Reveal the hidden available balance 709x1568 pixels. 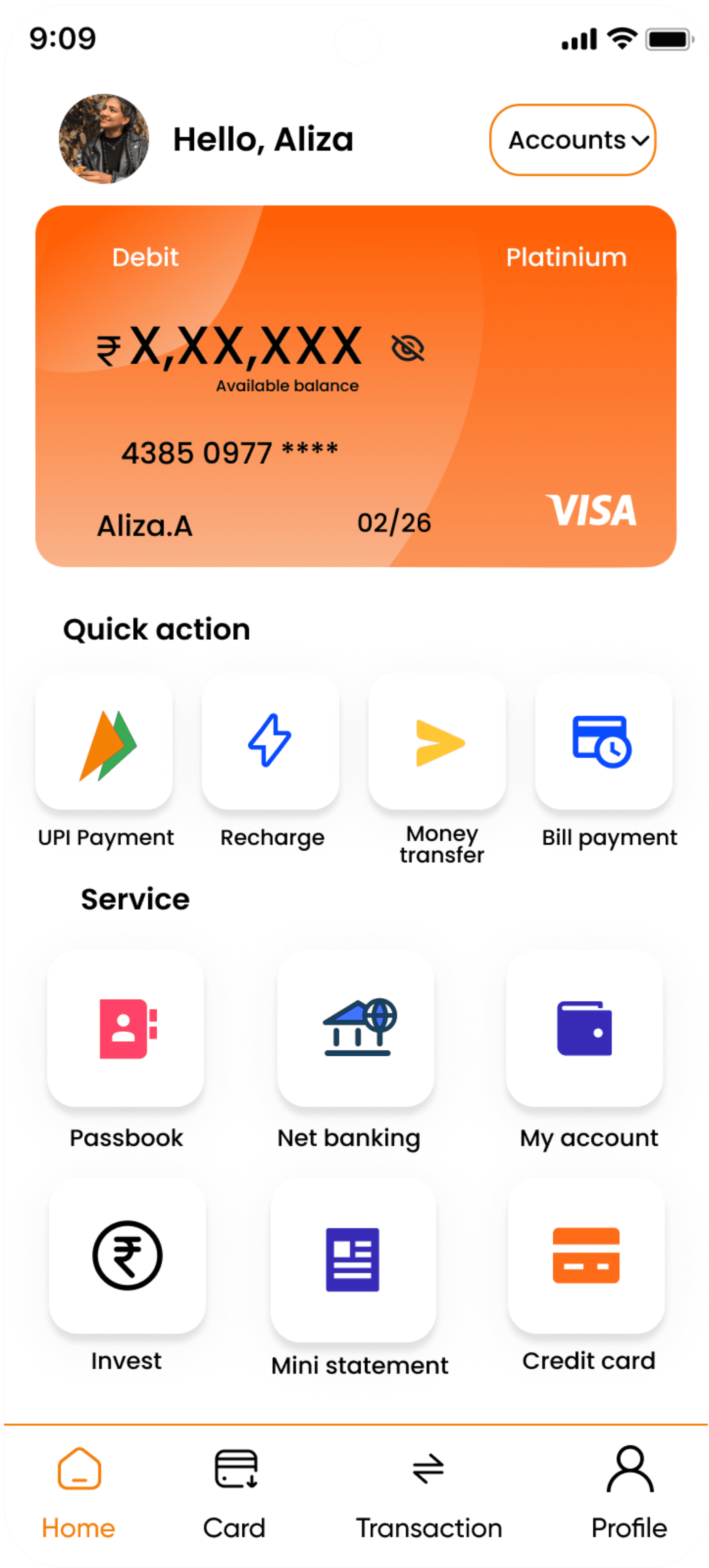point(408,348)
